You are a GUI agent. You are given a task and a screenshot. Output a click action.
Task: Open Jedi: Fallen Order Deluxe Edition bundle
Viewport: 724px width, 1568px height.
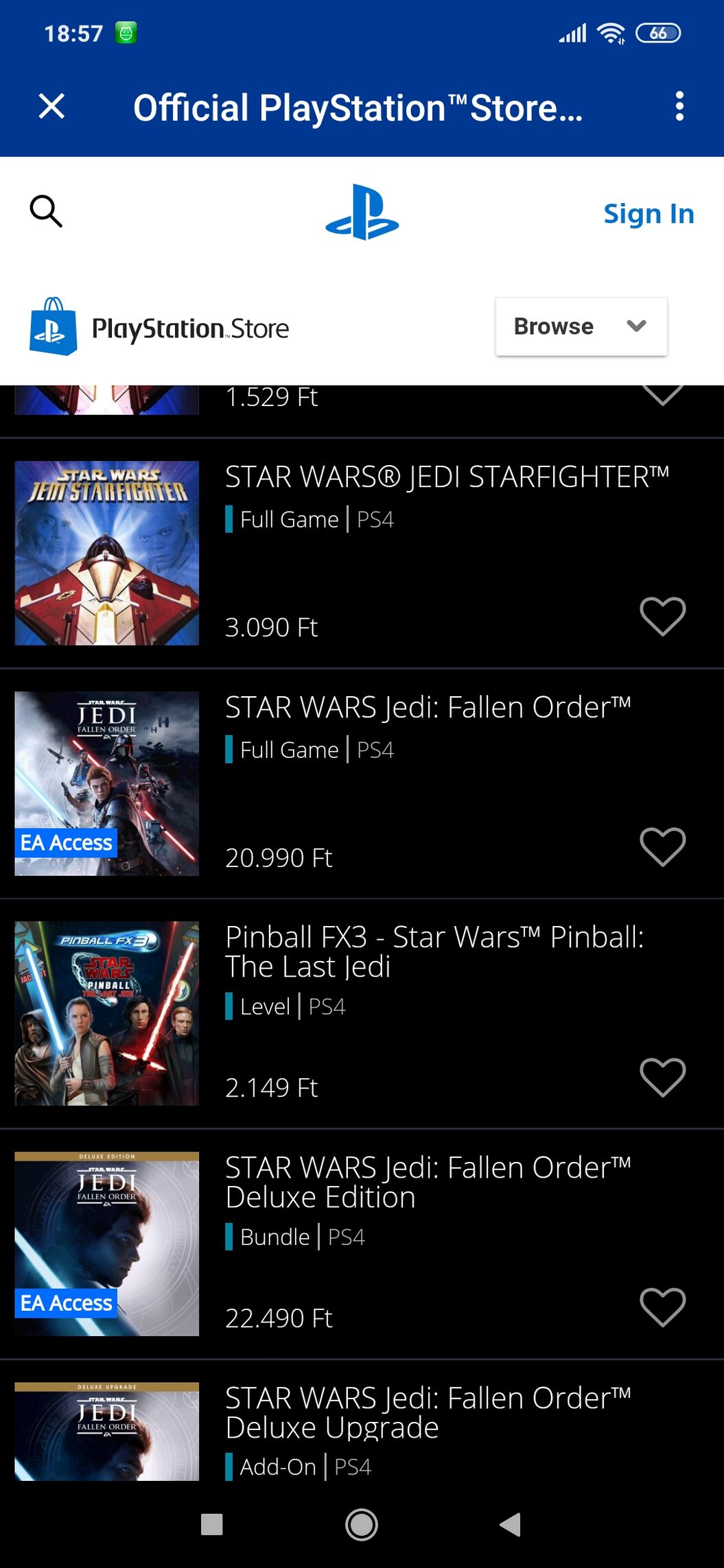pos(427,1183)
